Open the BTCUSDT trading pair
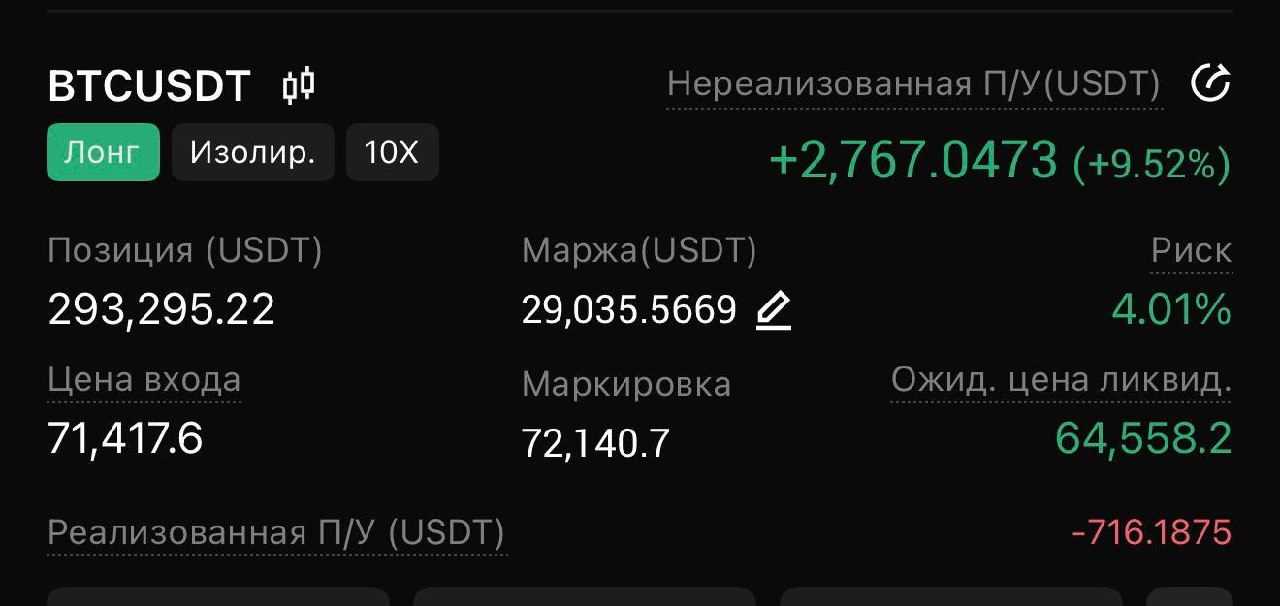 pos(149,87)
